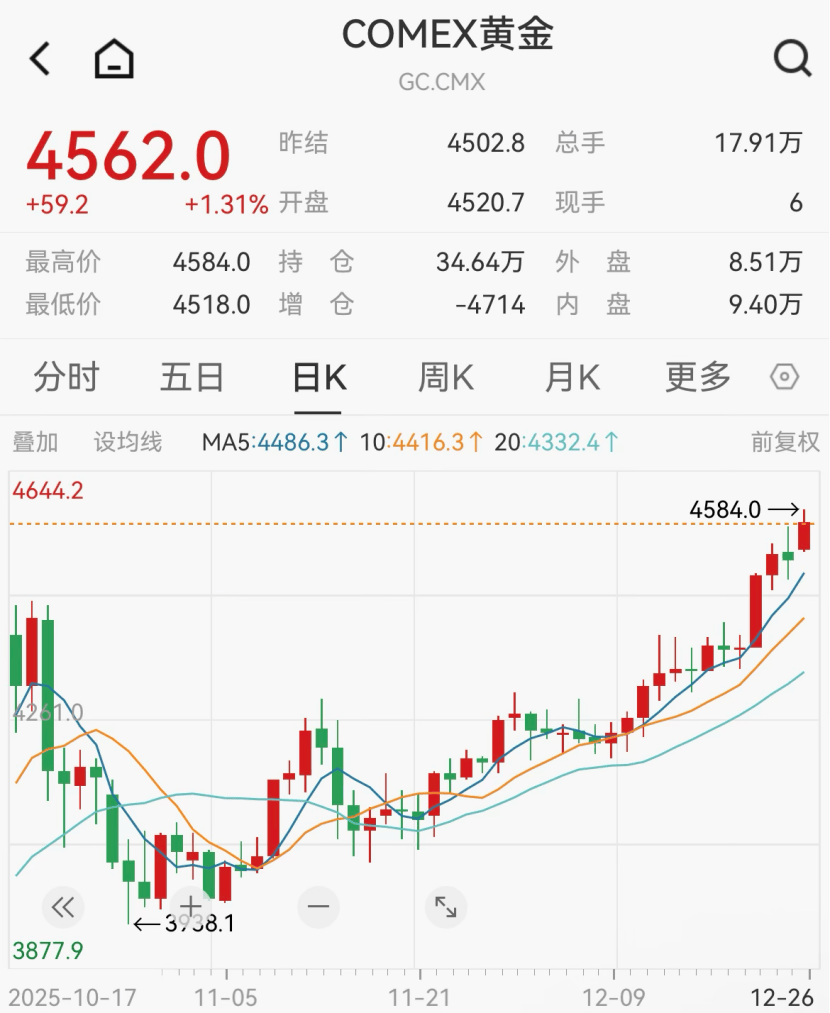
Task: Change the 前复权 adjustment option
Action: [x=785, y=442]
